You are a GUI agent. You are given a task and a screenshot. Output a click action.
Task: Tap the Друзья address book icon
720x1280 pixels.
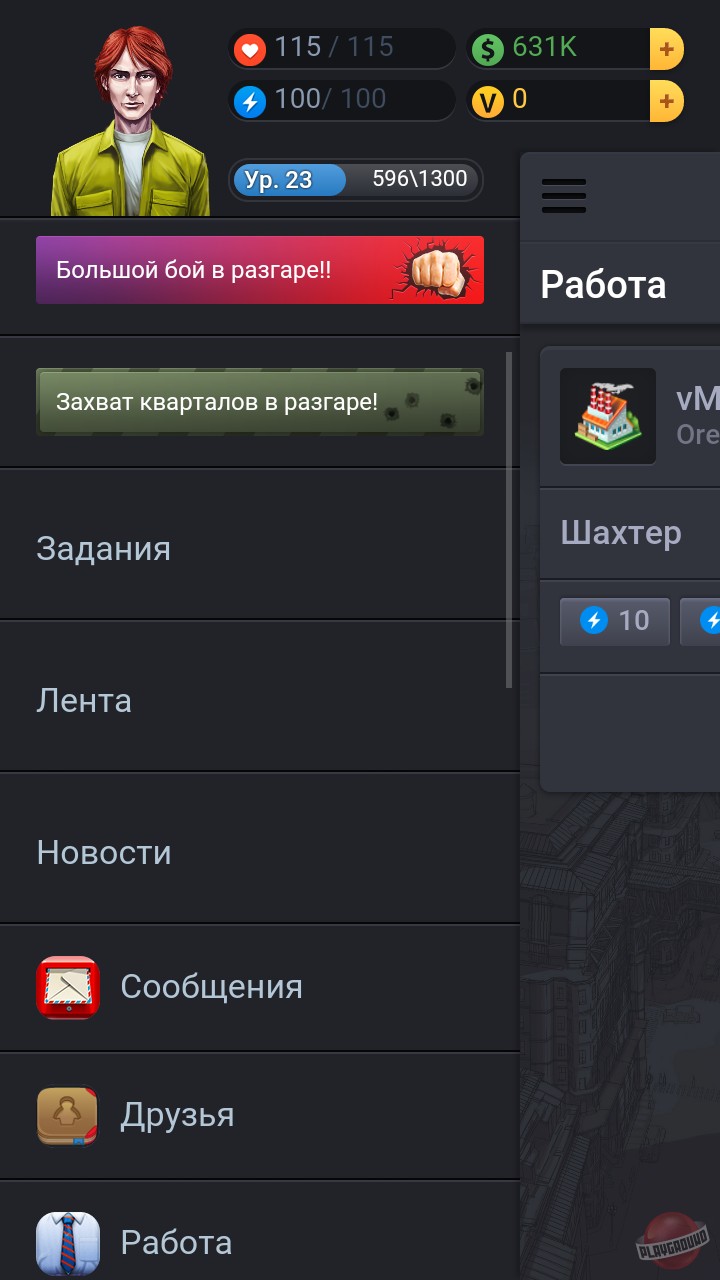pos(66,1116)
